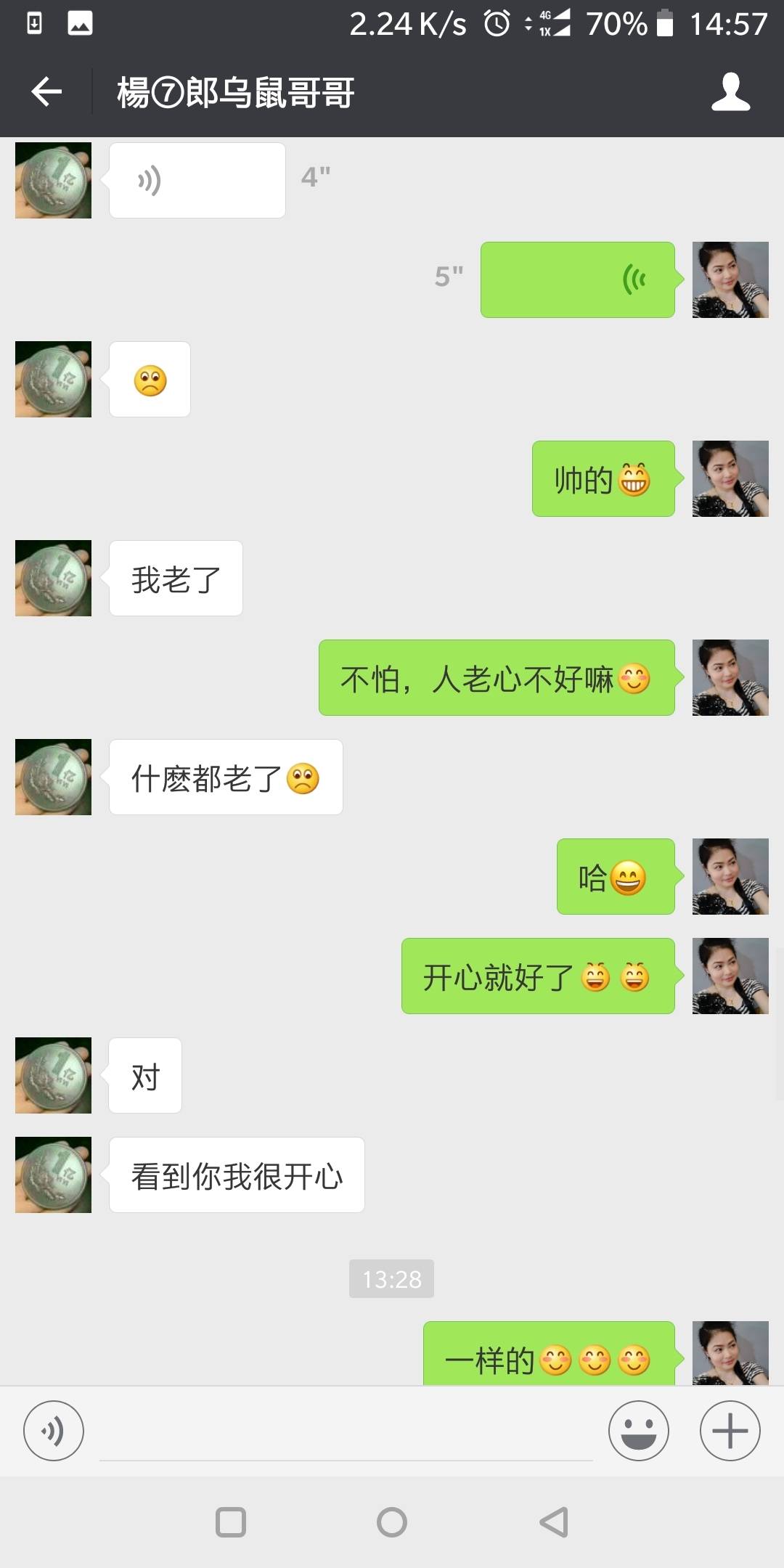
Task: Tap the 4G signal indicator
Action: [x=550, y=23]
